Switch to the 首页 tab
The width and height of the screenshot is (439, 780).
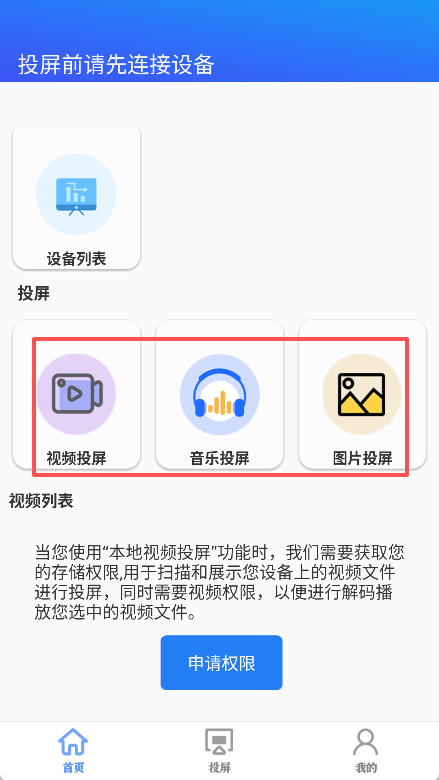coord(73,751)
